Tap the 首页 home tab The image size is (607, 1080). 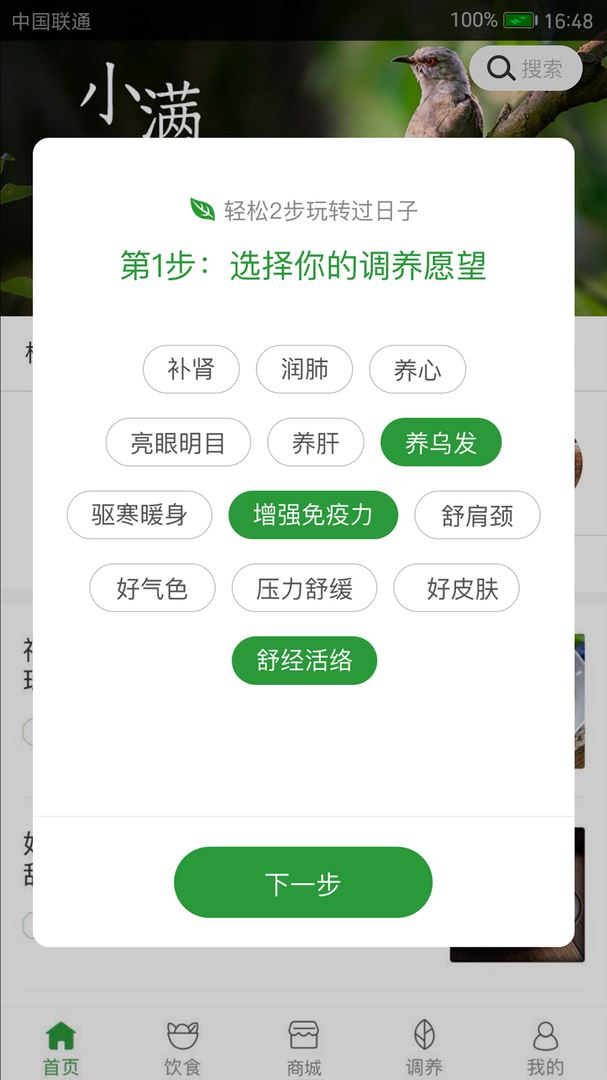[x=61, y=1048]
